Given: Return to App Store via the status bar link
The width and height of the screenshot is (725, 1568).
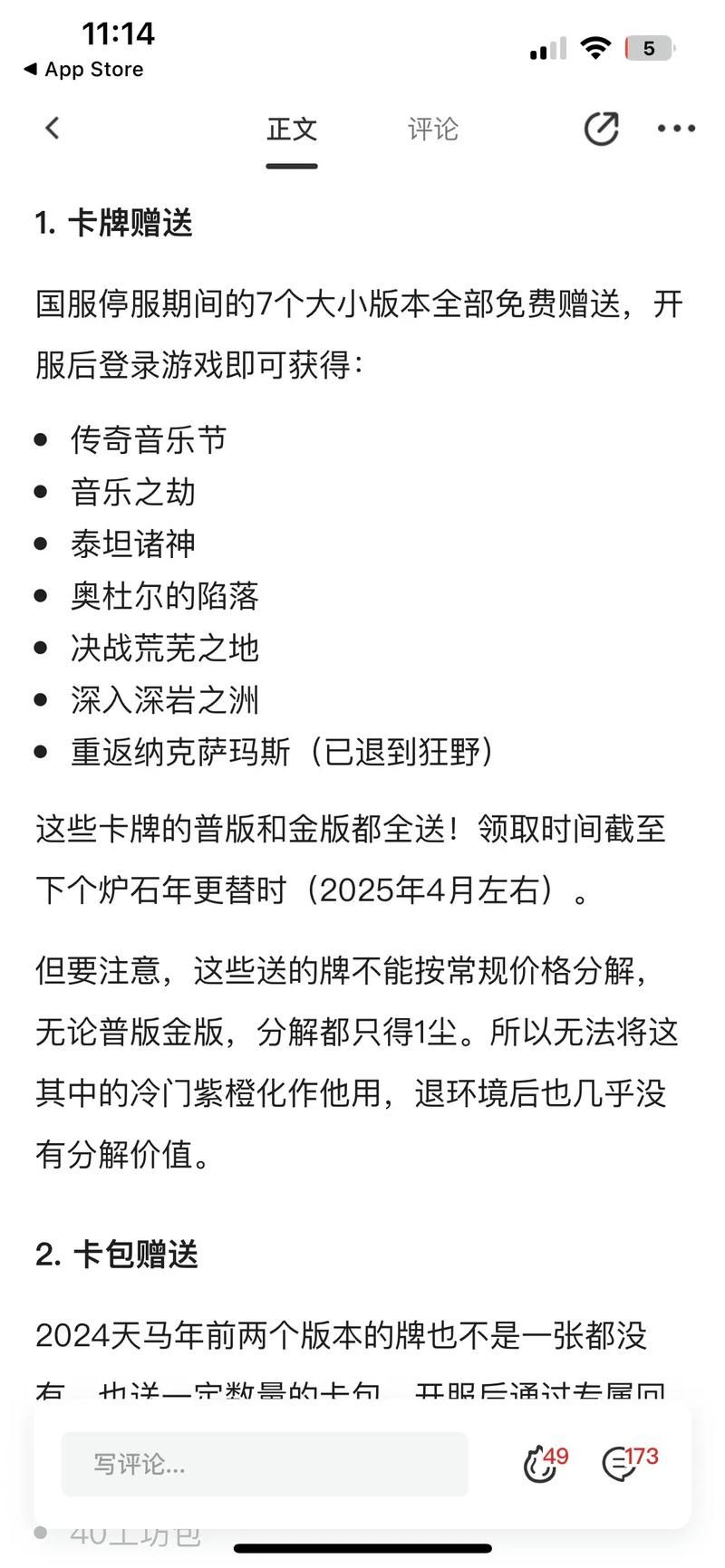Looking at the screenshot, I should [83, 70].
